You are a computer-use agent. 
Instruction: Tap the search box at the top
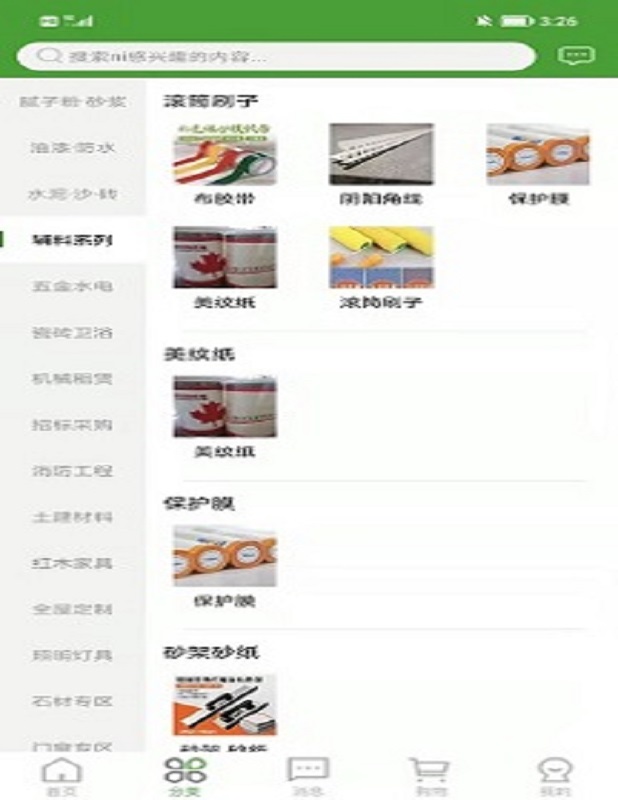click(276, 56)
